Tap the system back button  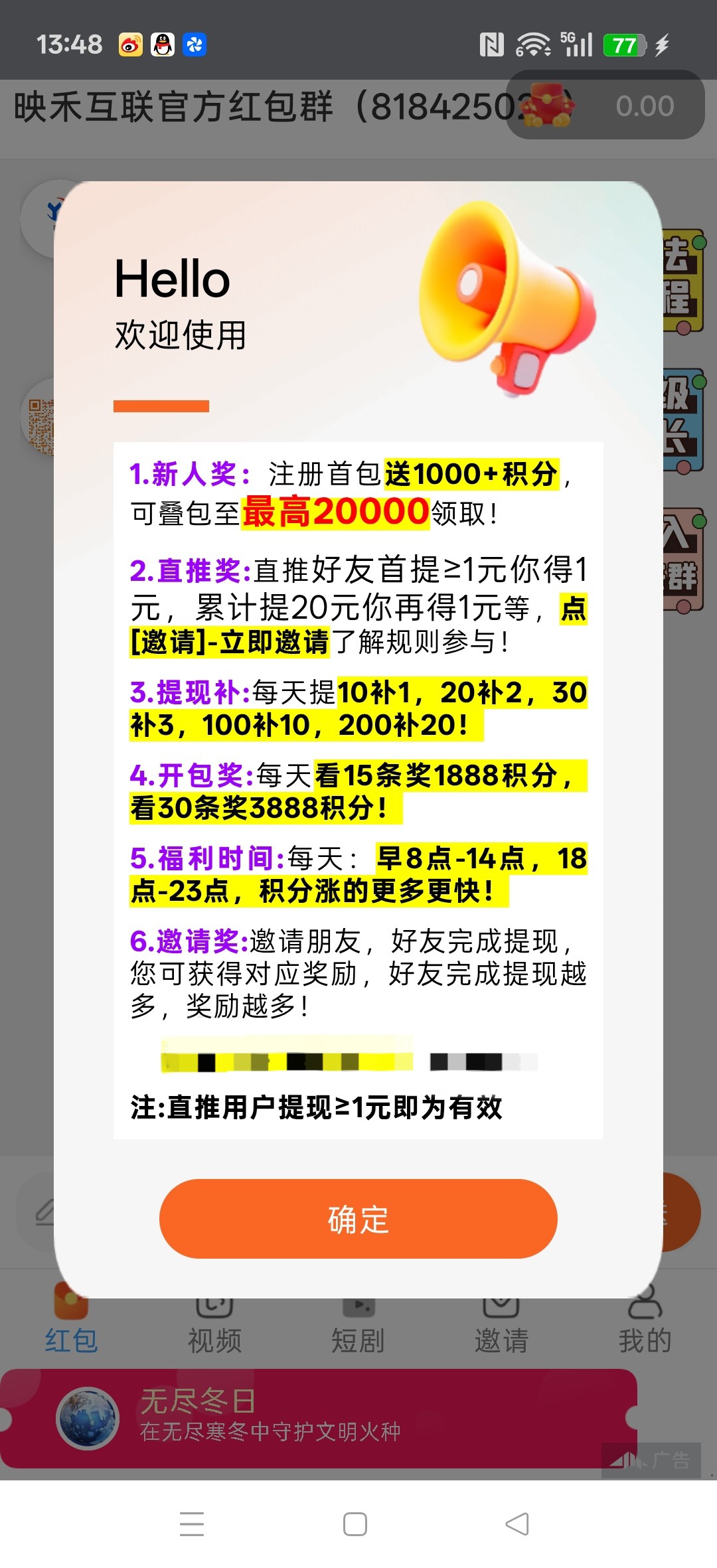tap(517, 1524)
